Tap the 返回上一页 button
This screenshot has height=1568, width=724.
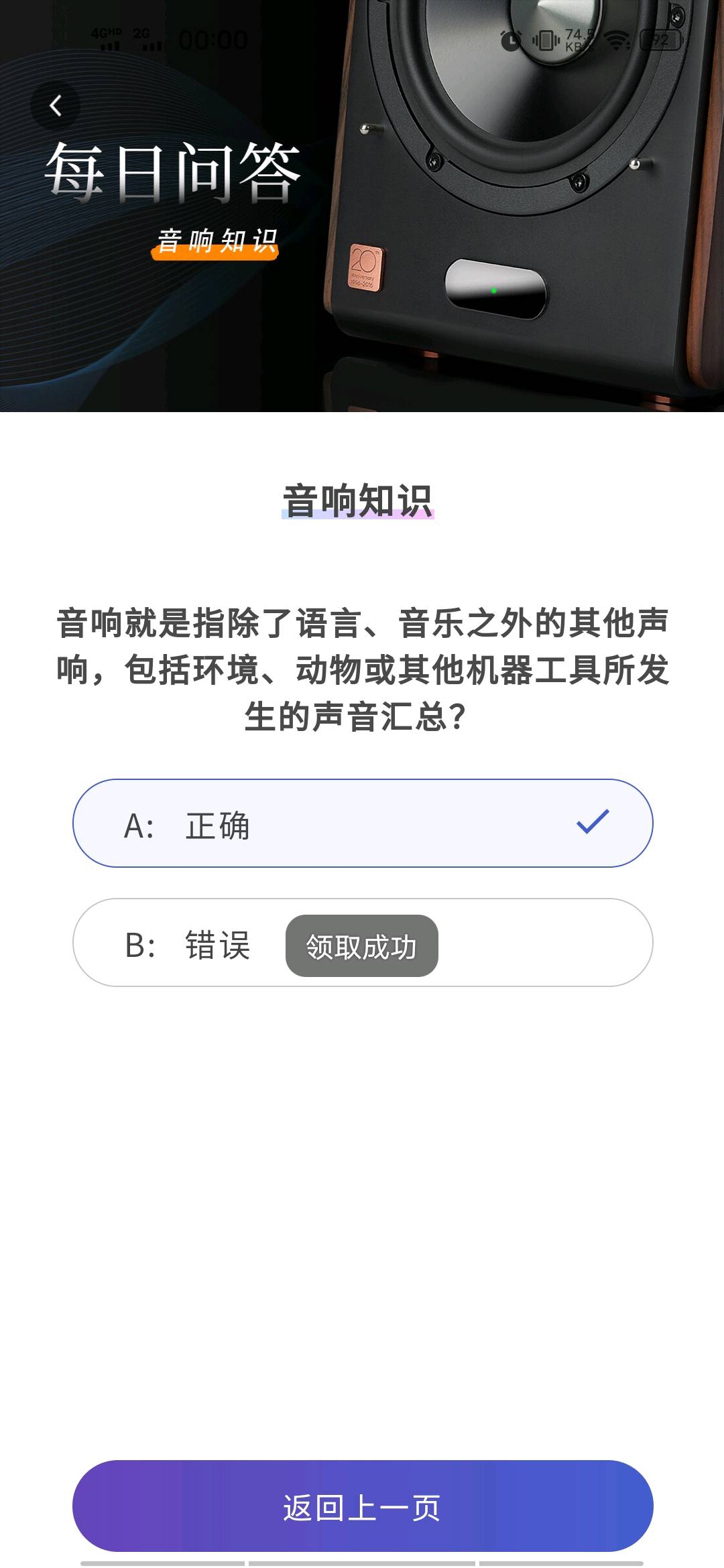point(363,1506)
